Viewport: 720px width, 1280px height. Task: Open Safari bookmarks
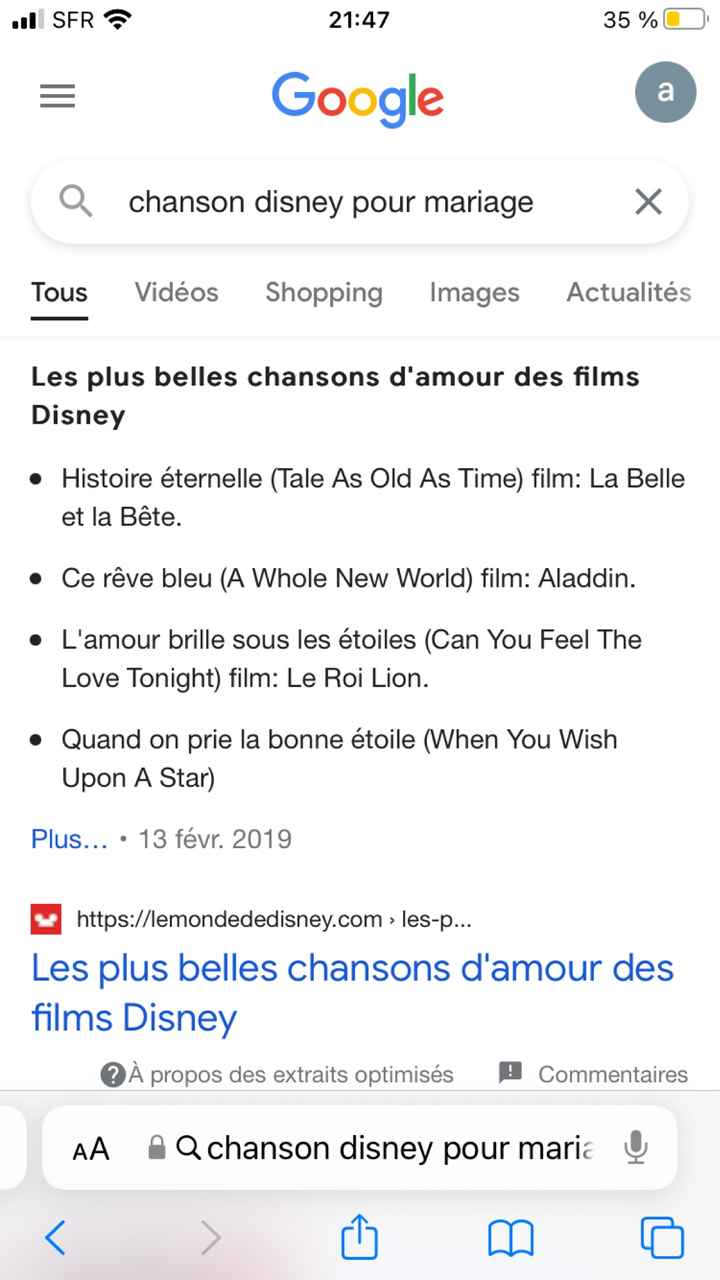[x=511, y=1238]
